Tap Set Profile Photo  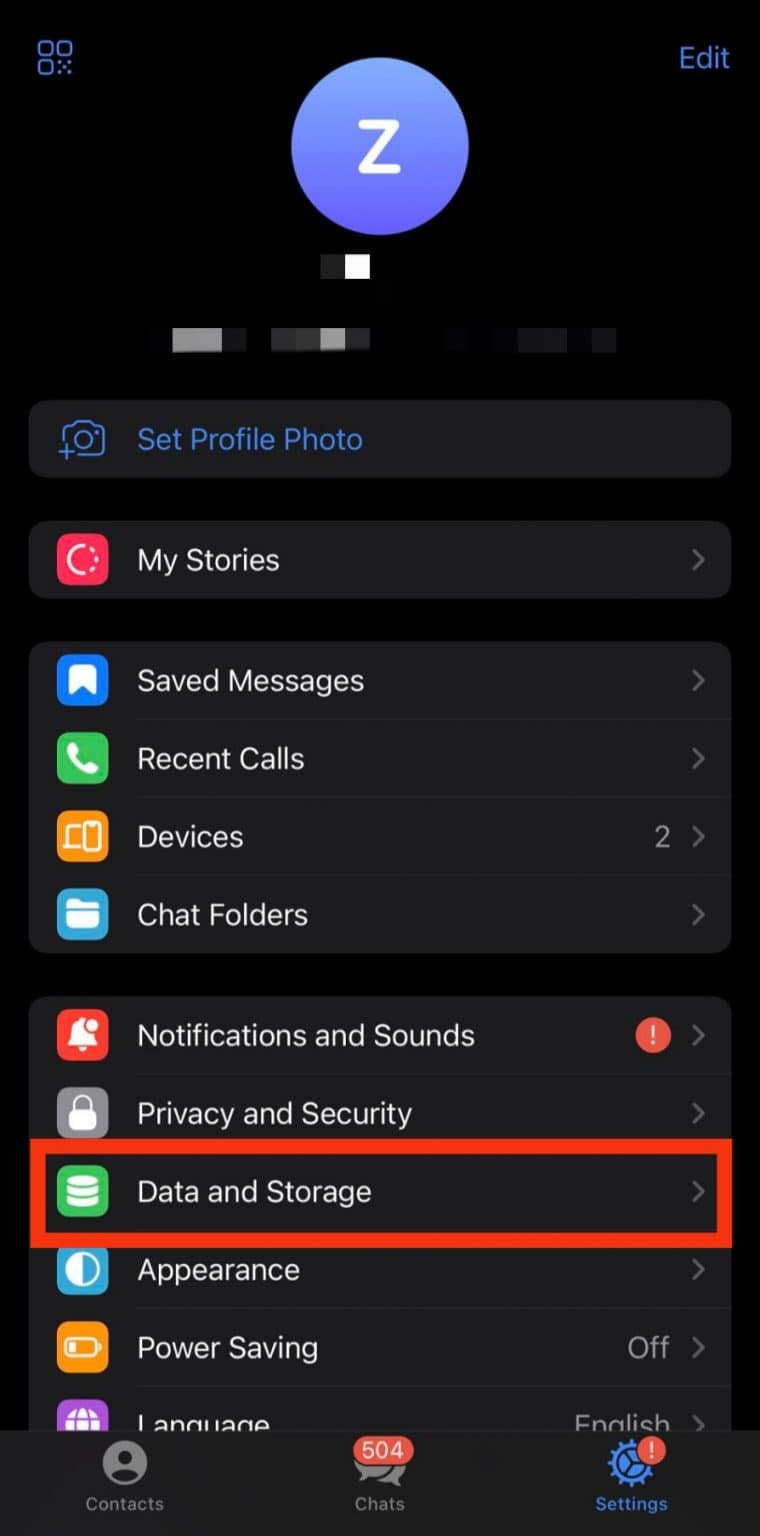[x=249, y=439]
